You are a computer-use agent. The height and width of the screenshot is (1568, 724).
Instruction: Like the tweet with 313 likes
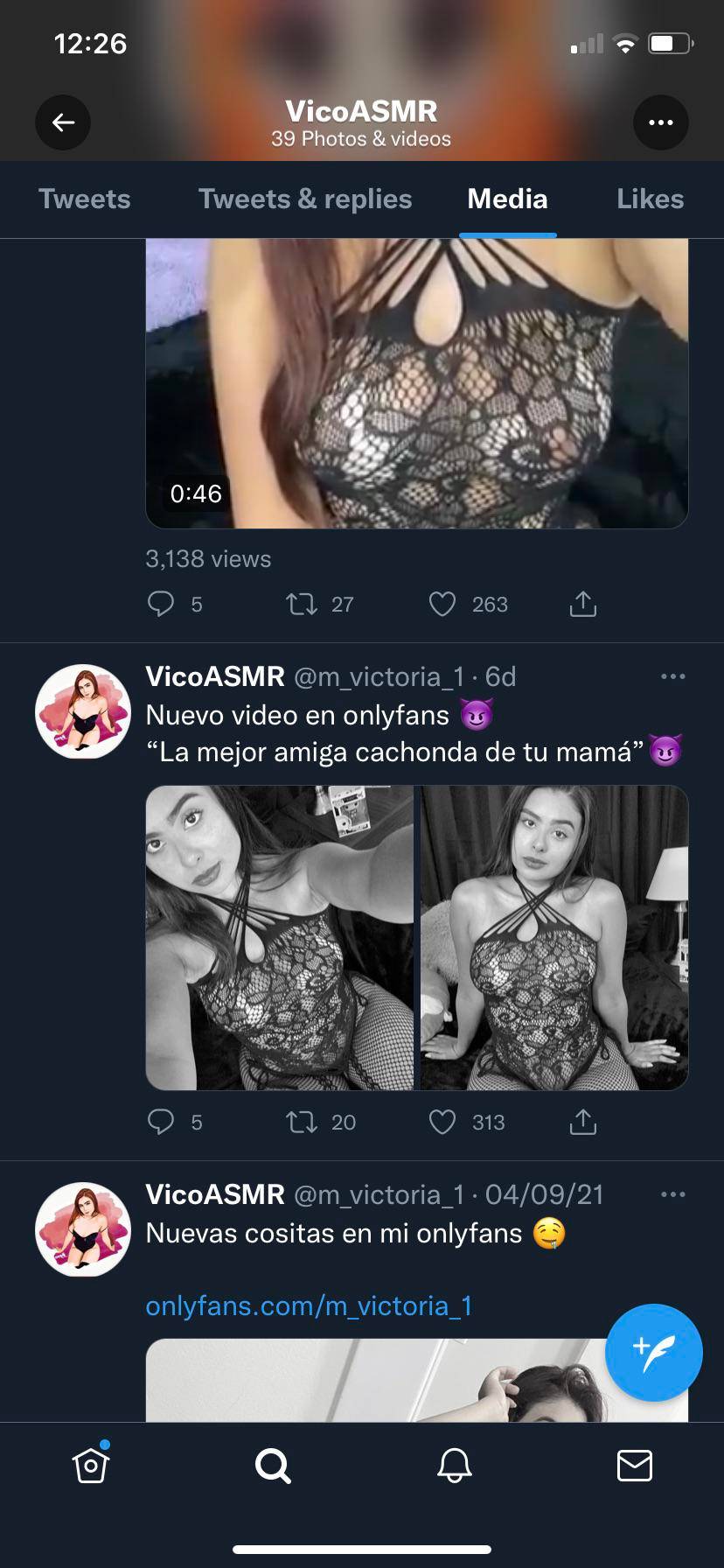coord(442,1122)
